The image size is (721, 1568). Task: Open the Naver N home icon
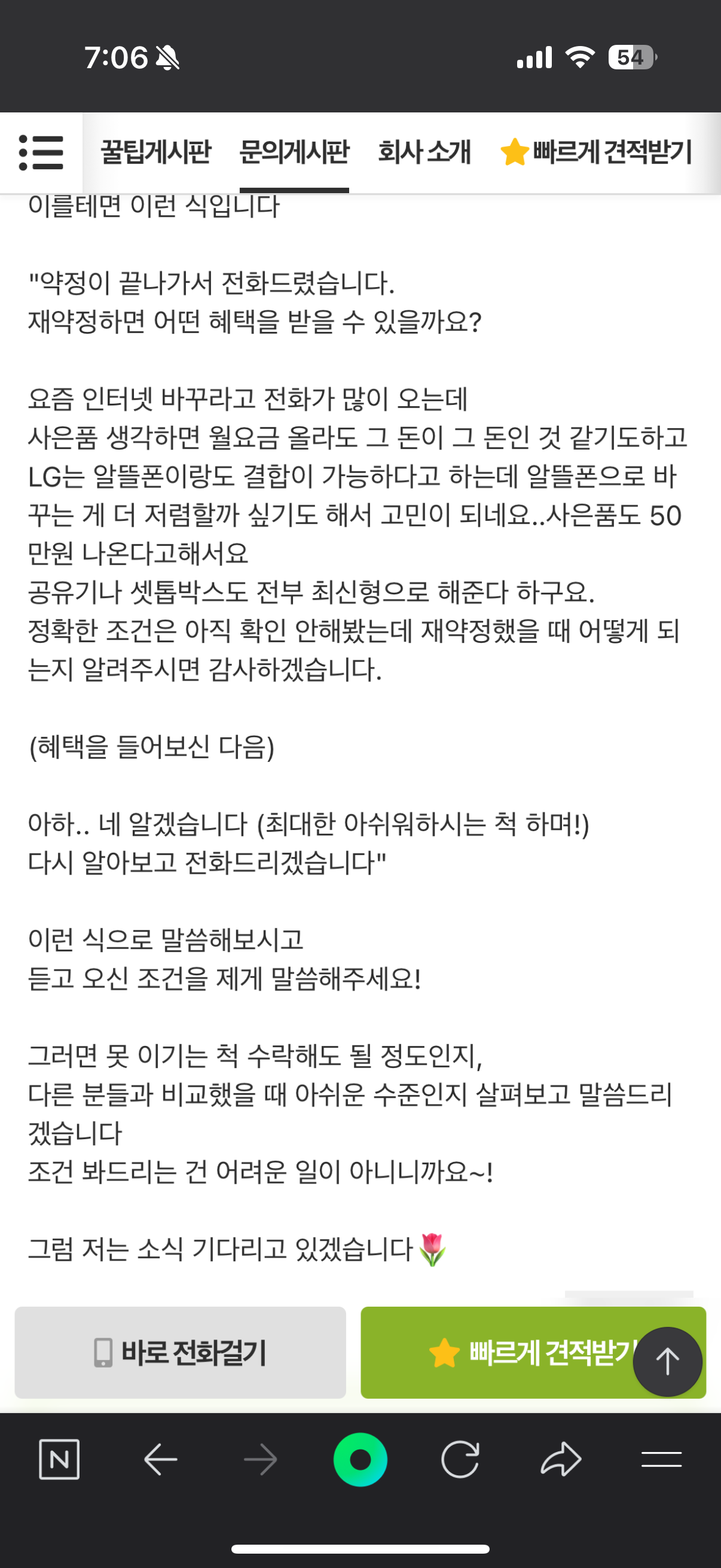tap(59, 1459)
